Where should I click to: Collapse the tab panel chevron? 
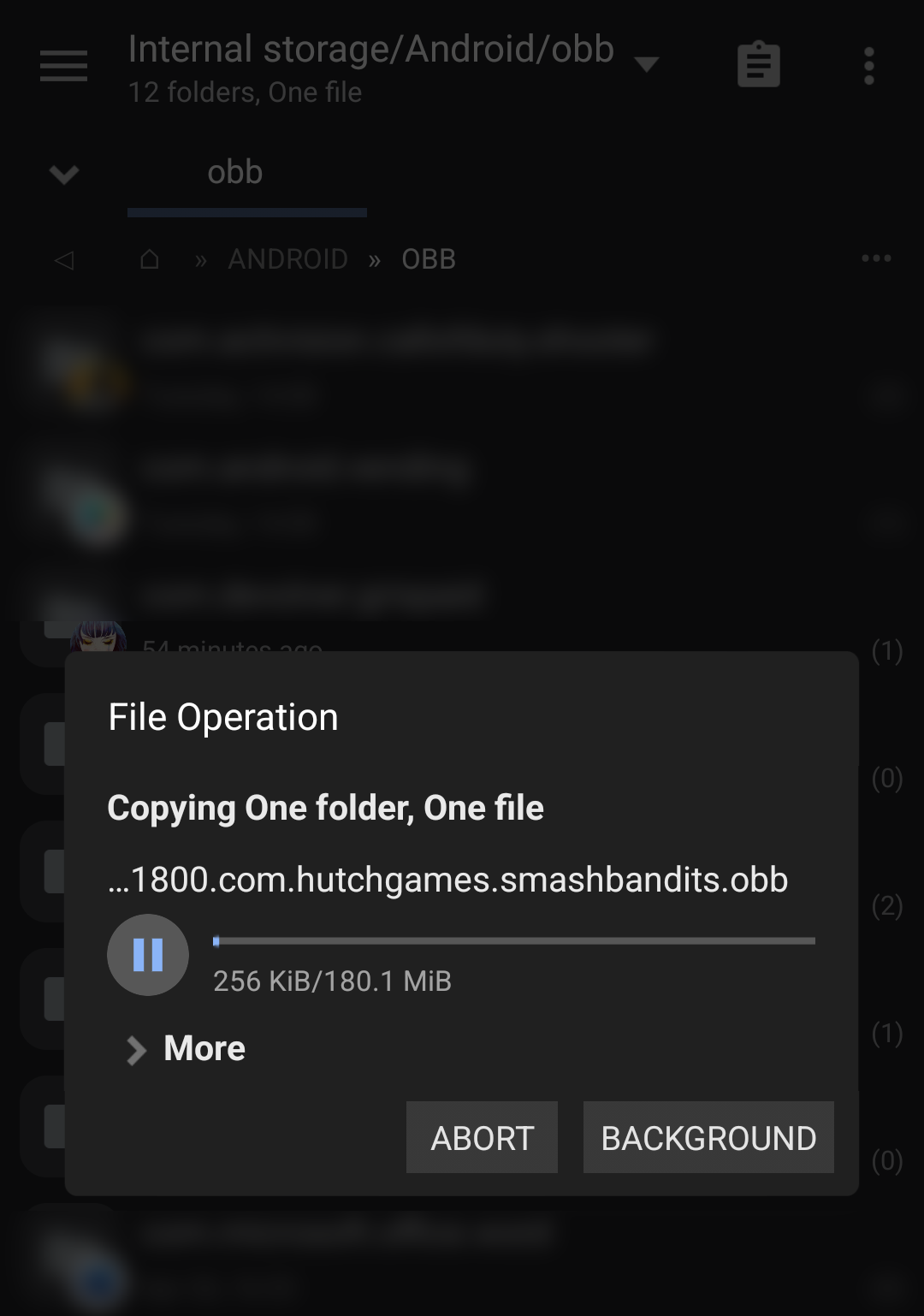coord(64,175)
